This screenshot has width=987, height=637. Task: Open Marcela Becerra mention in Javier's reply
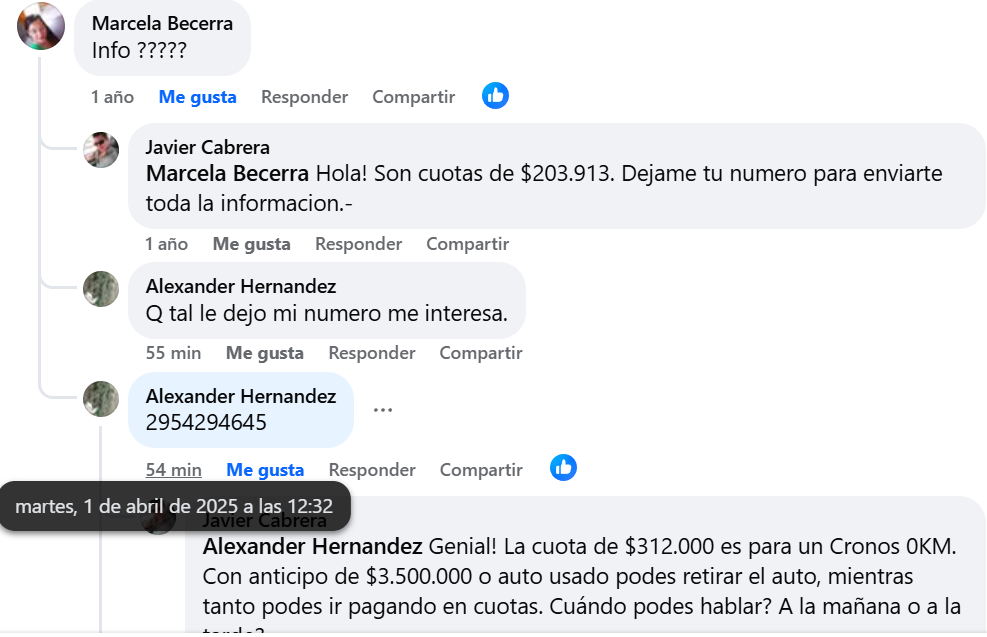pyautogui.click(x=227, y=173)
